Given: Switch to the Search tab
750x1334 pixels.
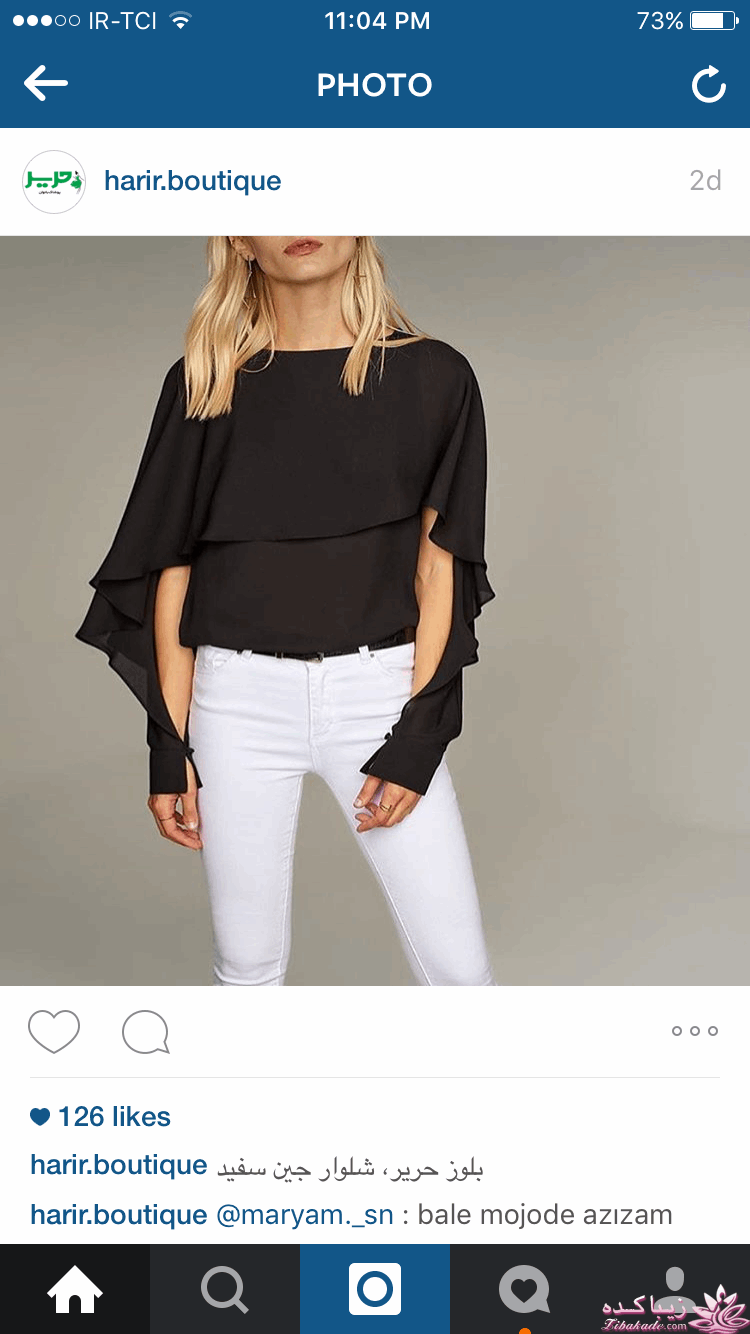Looking at the screenshot, I should [225, 1289].
